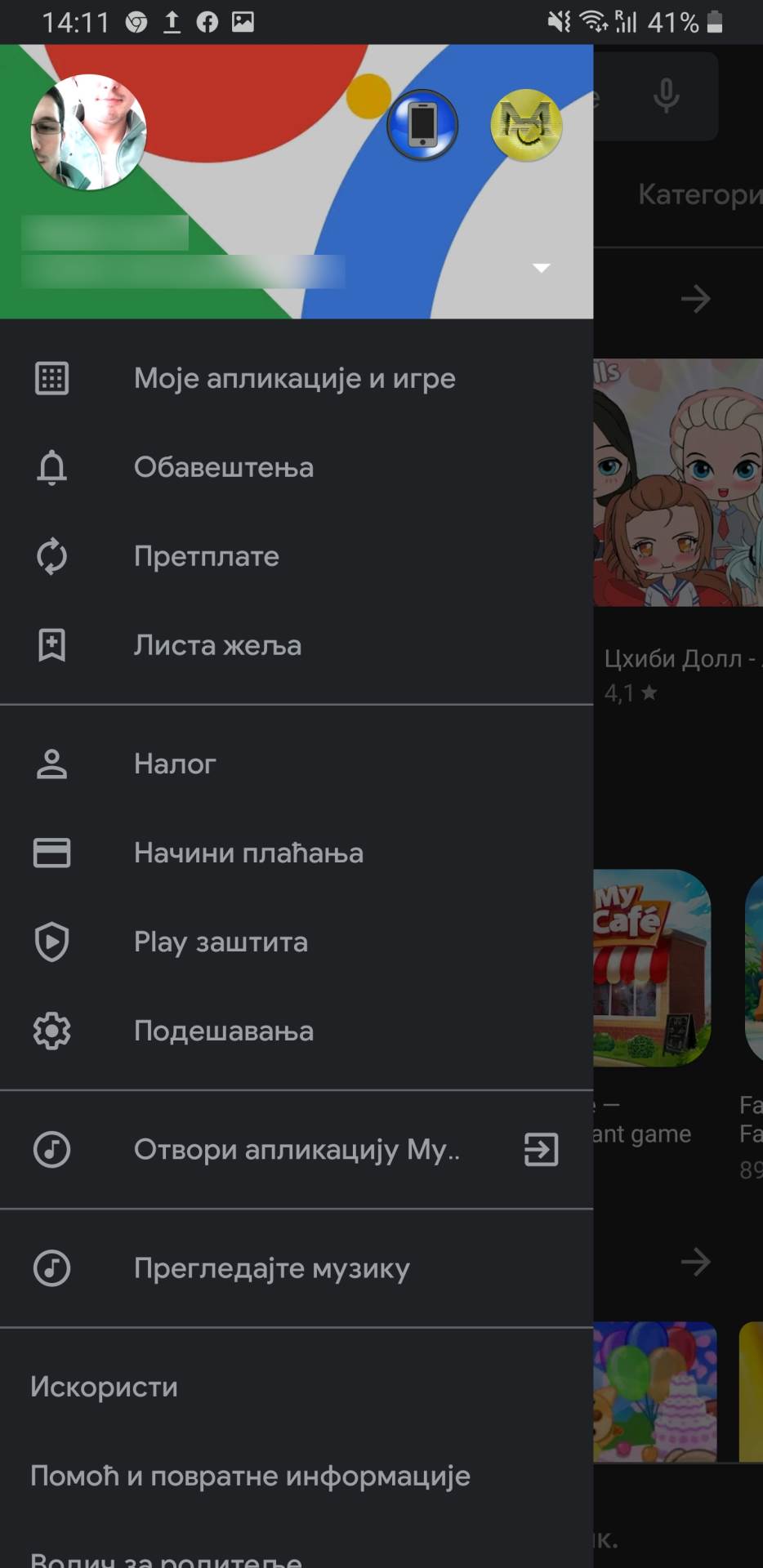Click the Прегледајте музику note icon
The height and width of the screenshot is (1568, 763).
tap(51, 1267)
